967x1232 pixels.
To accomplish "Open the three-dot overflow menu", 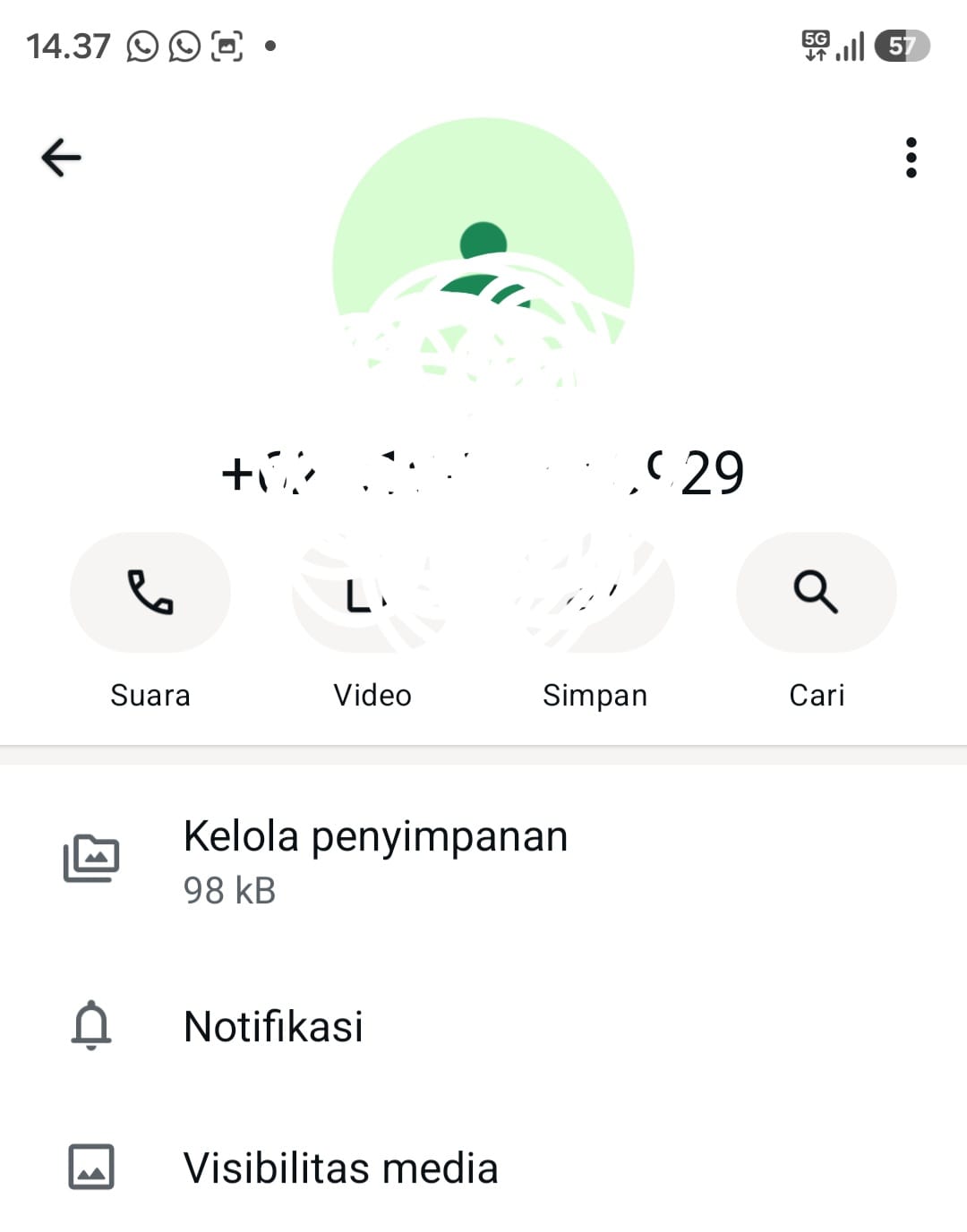I will (911, 158).
